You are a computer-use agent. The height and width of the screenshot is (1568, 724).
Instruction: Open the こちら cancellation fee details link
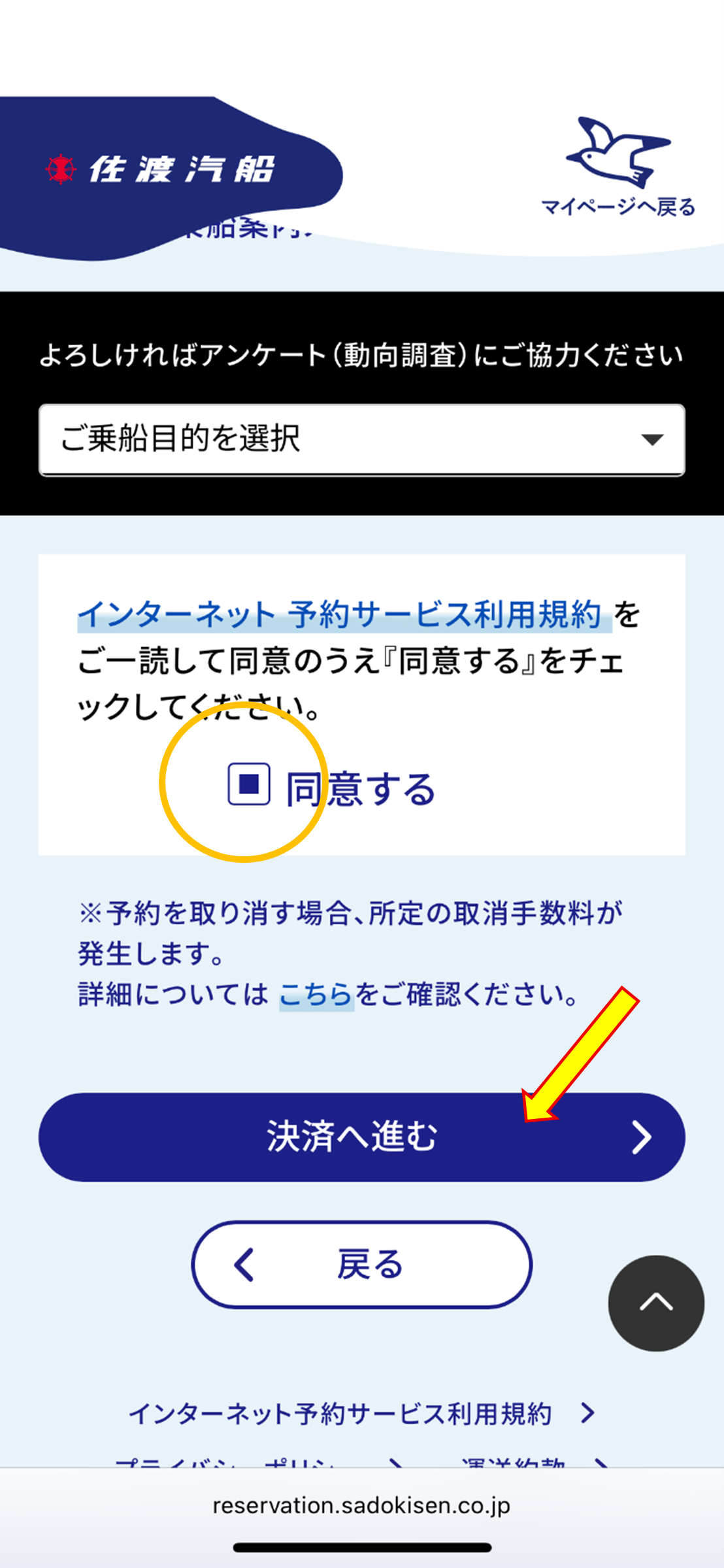click(x=316, y=995)
